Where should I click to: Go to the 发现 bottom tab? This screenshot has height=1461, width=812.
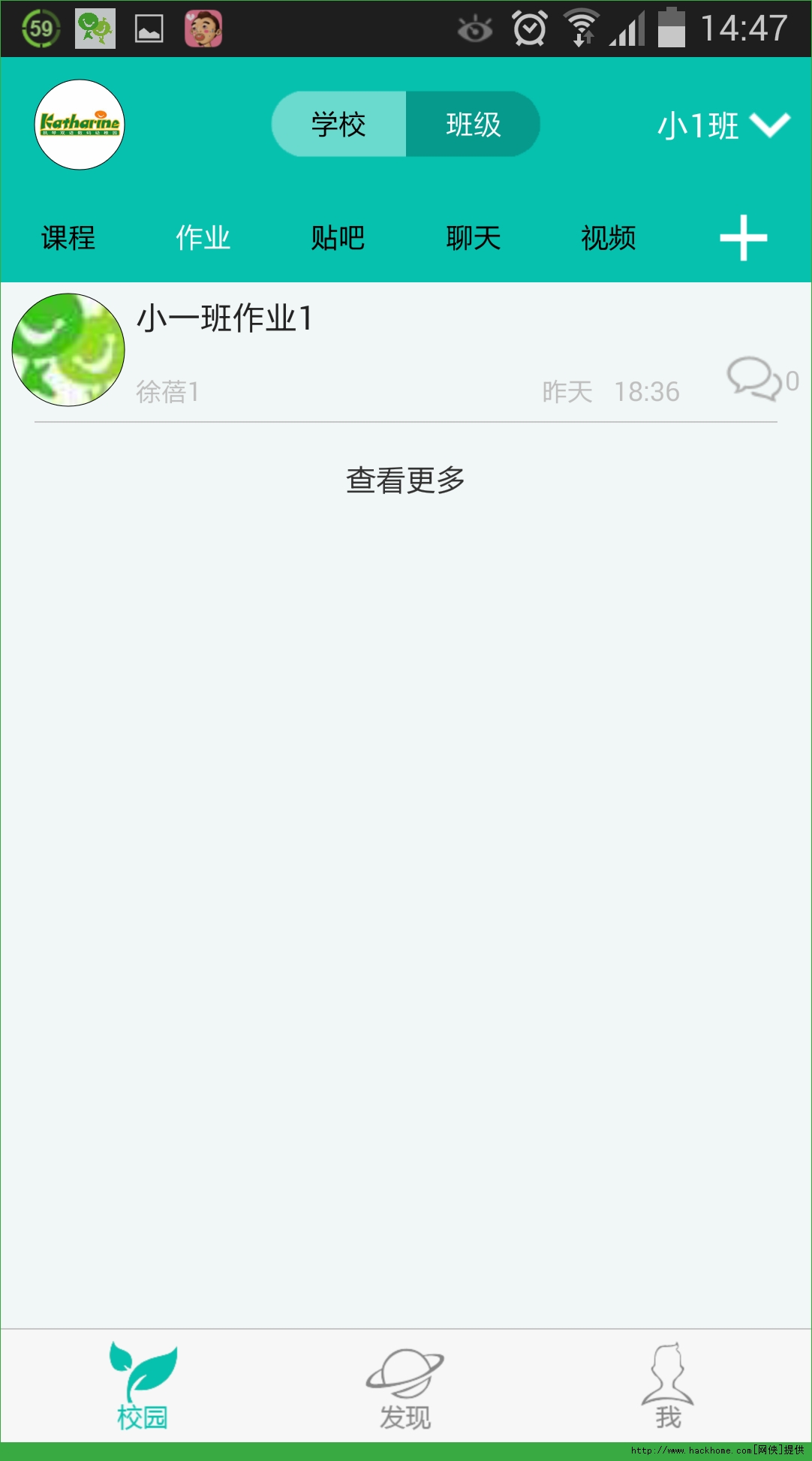(x=405, y=1386)
